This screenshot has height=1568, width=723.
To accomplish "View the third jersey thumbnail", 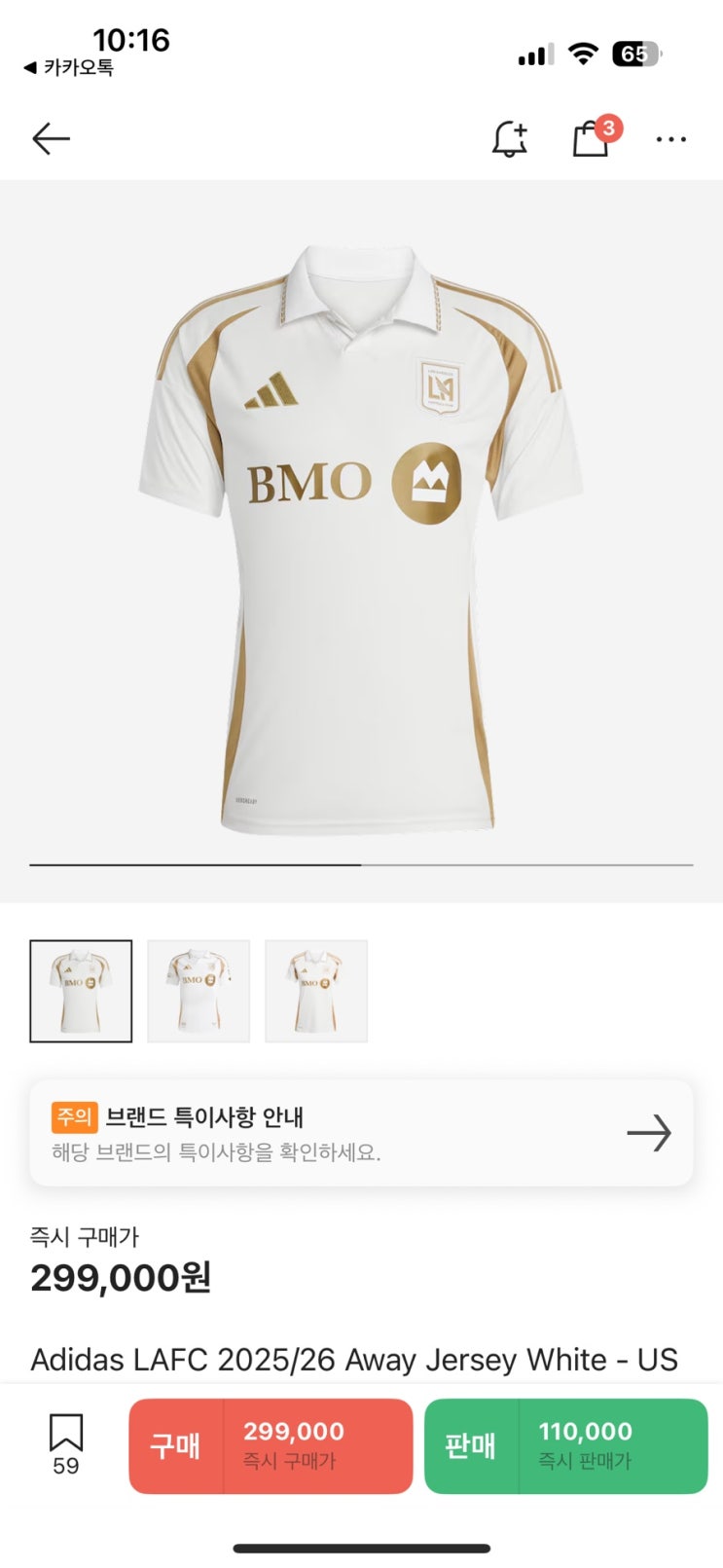I will (316, 991).
